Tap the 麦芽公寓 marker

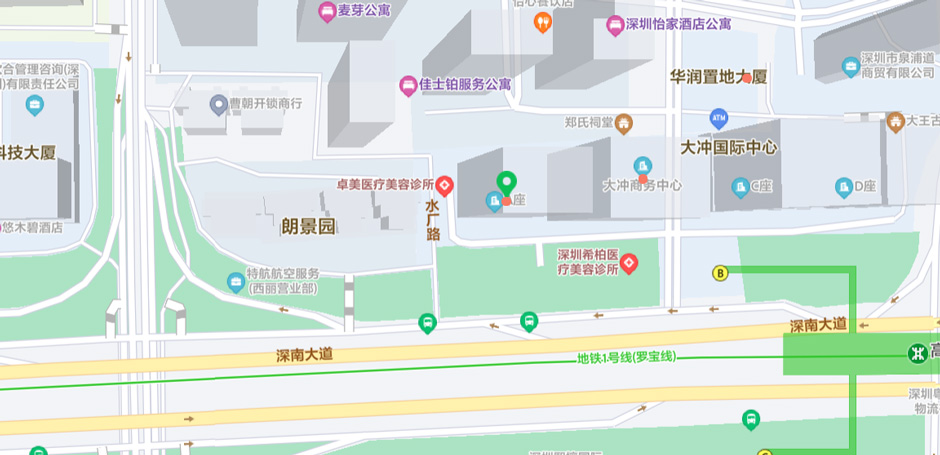click(327, 11)
